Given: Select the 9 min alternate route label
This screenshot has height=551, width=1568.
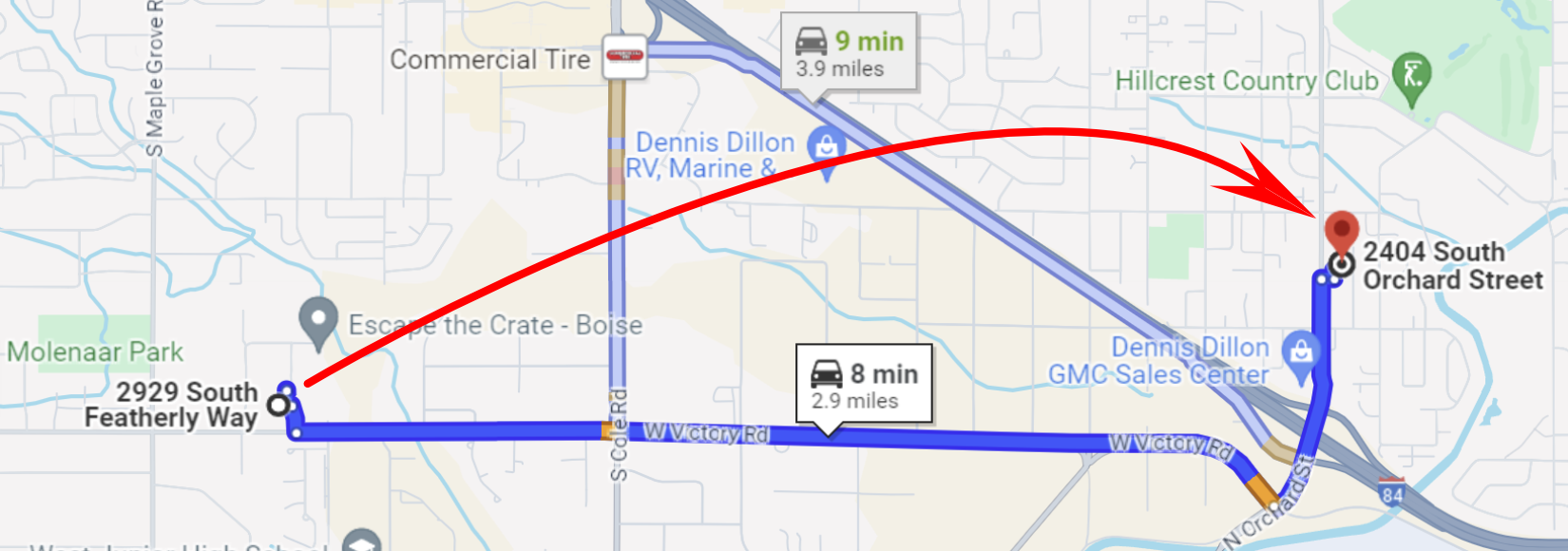Looking at the screenshot, I should (x=849, y=52).
